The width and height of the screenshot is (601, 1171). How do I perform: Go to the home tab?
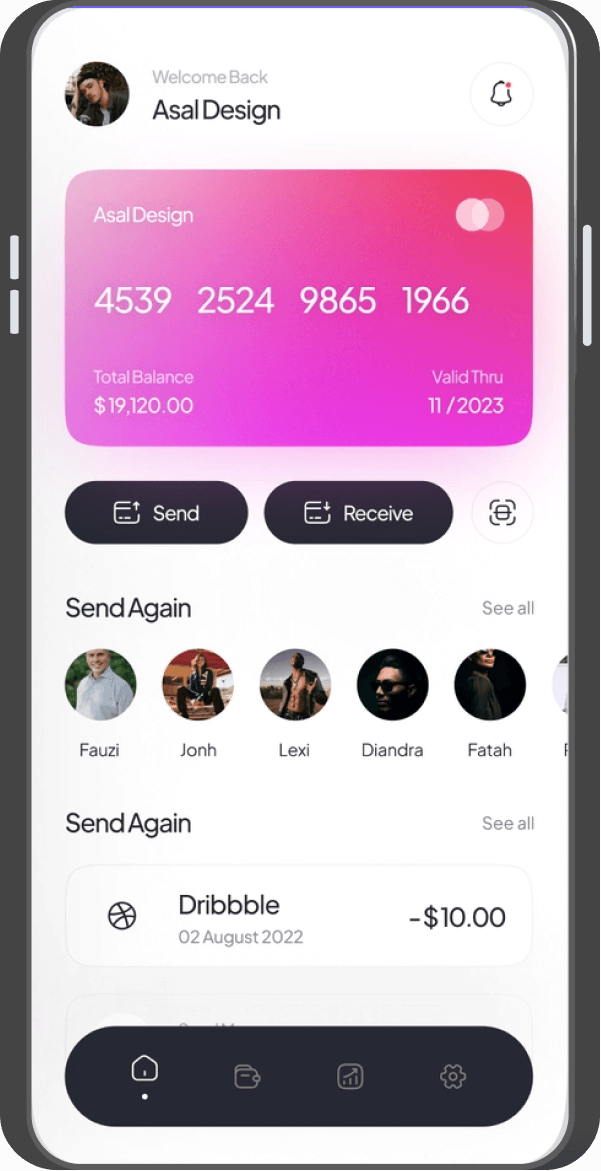pyautogui.click(x=145, y=1069)
